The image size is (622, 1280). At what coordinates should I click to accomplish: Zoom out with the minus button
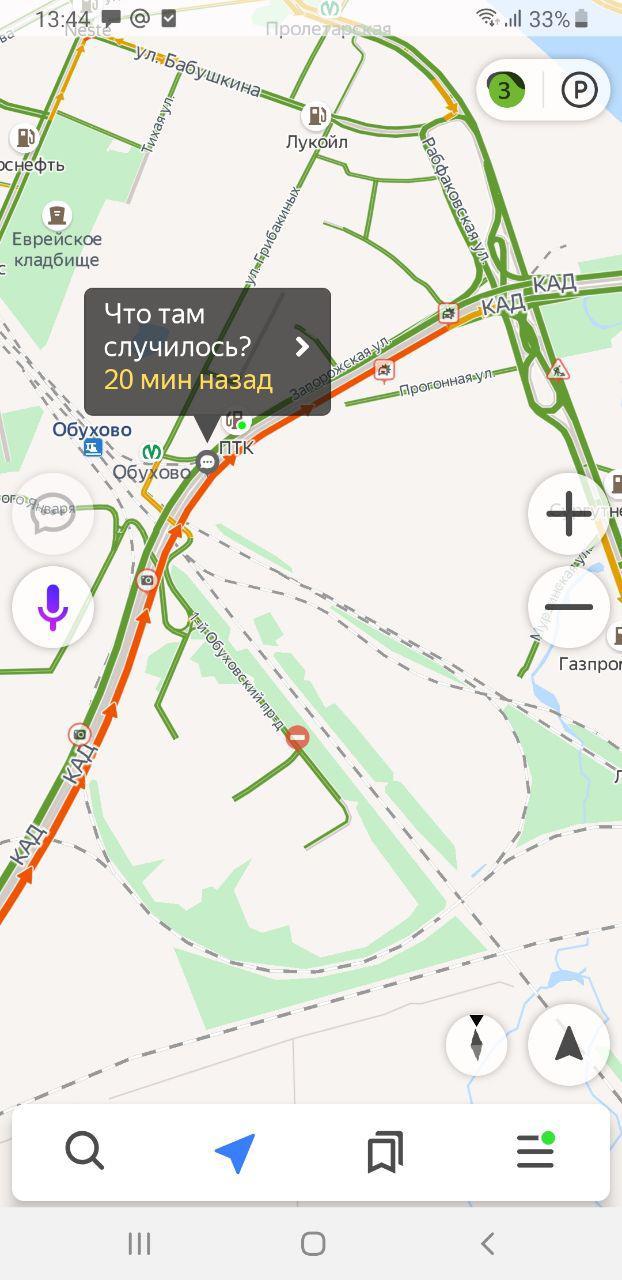tap(568, 607)
